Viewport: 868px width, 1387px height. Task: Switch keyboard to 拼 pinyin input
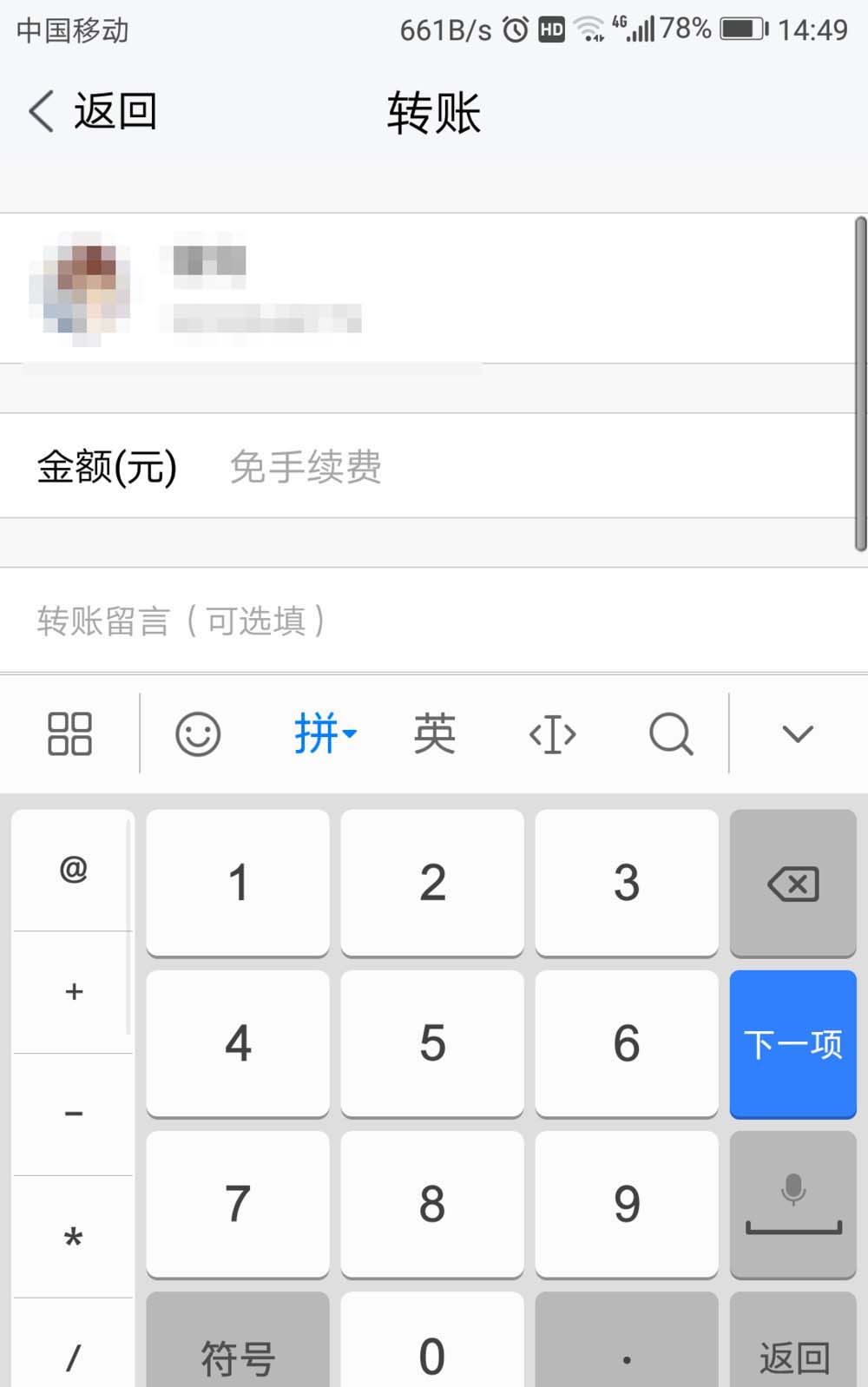(x=324, y=734)
